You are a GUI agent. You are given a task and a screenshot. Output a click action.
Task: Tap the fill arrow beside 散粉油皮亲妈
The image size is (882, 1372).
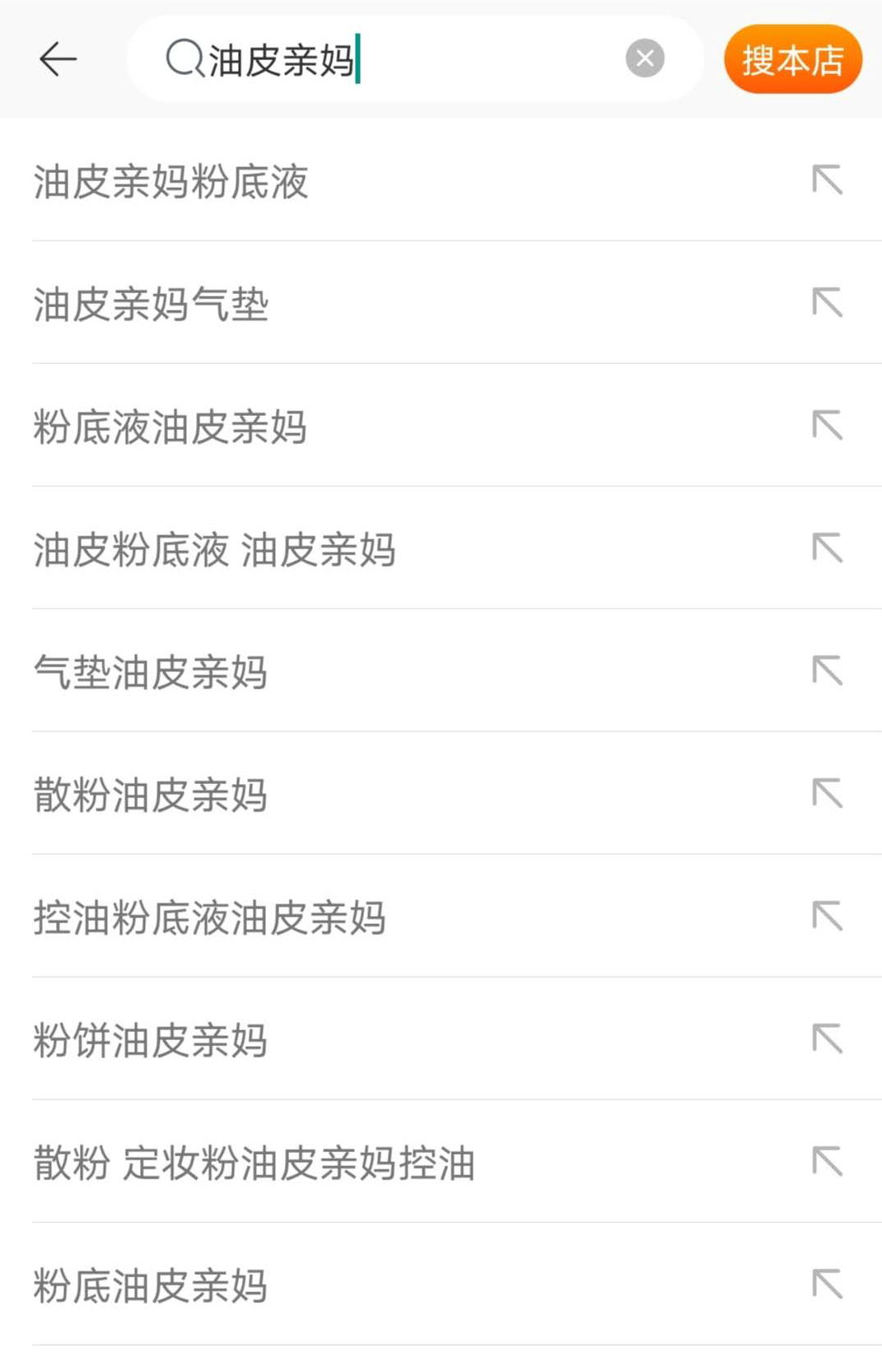coord(827,794)
